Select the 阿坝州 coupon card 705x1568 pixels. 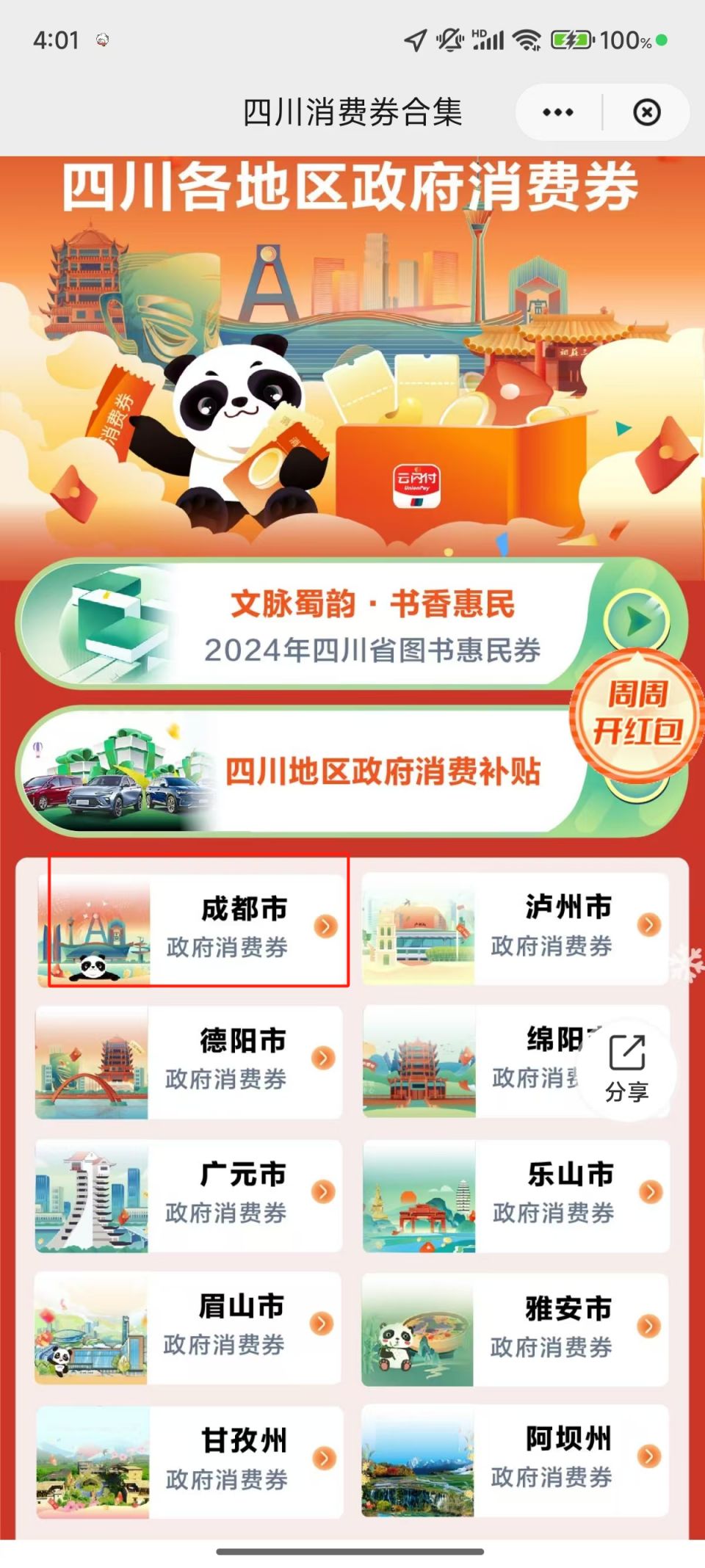point(516,1460)
